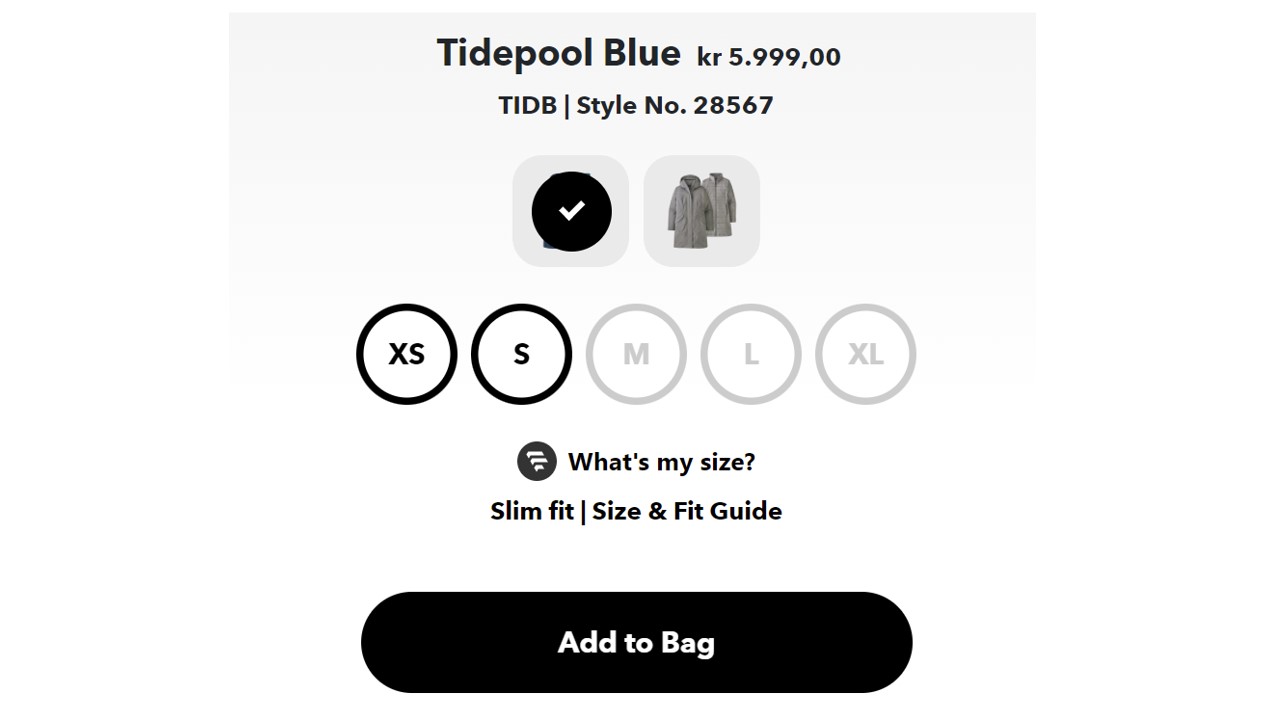This screenshot has height=720, width=1280.
Task: Pick size S
Action: point(521,354)
